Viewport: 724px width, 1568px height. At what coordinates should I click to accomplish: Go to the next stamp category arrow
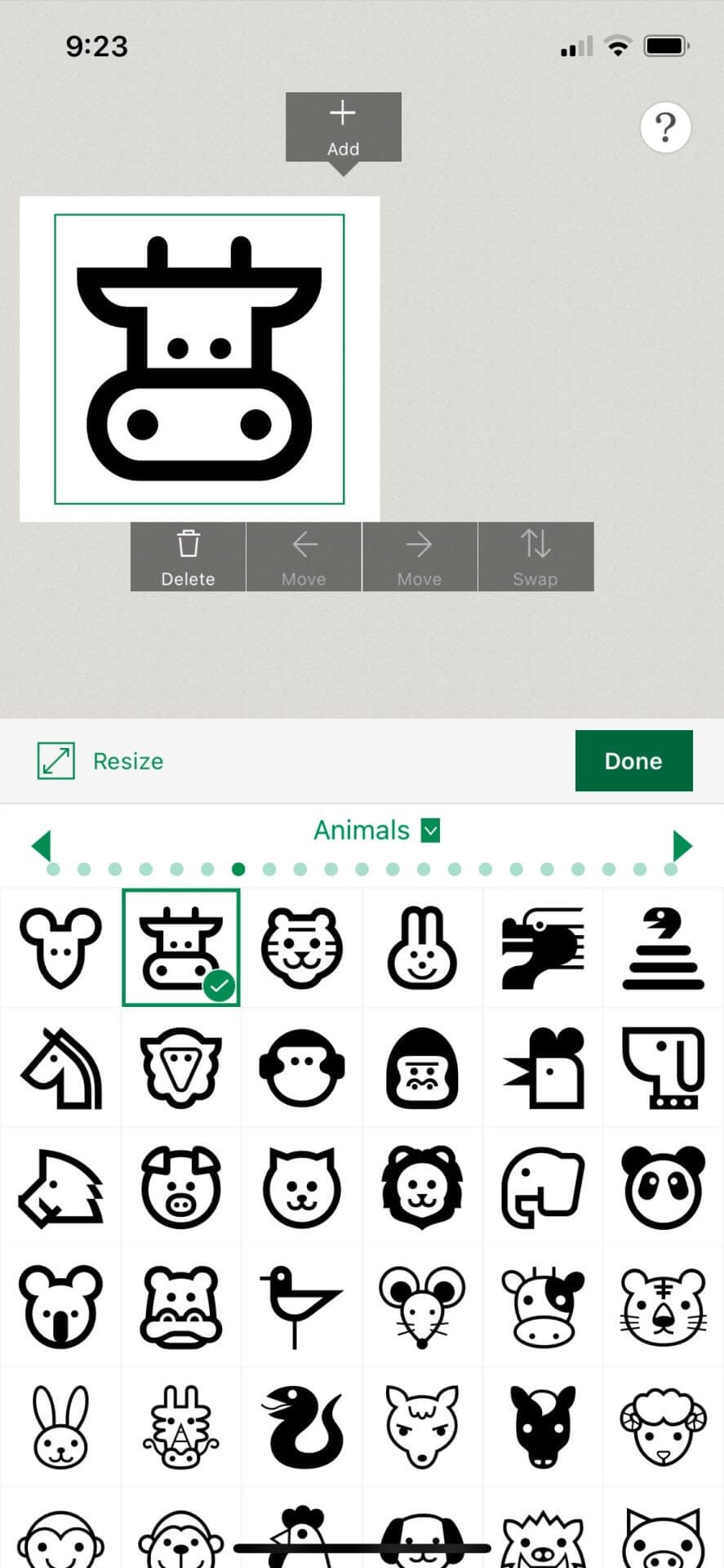click(x=682, y=846)
